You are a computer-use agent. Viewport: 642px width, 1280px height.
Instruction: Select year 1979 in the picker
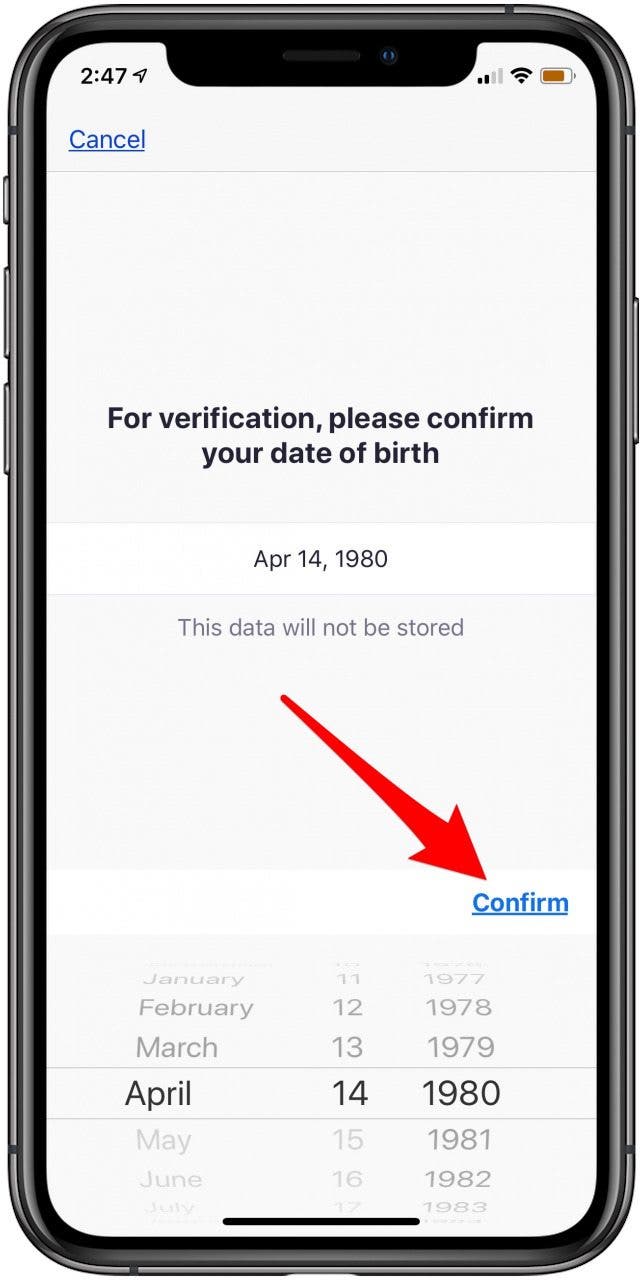pyautogui.click(x=460, y=1048)
